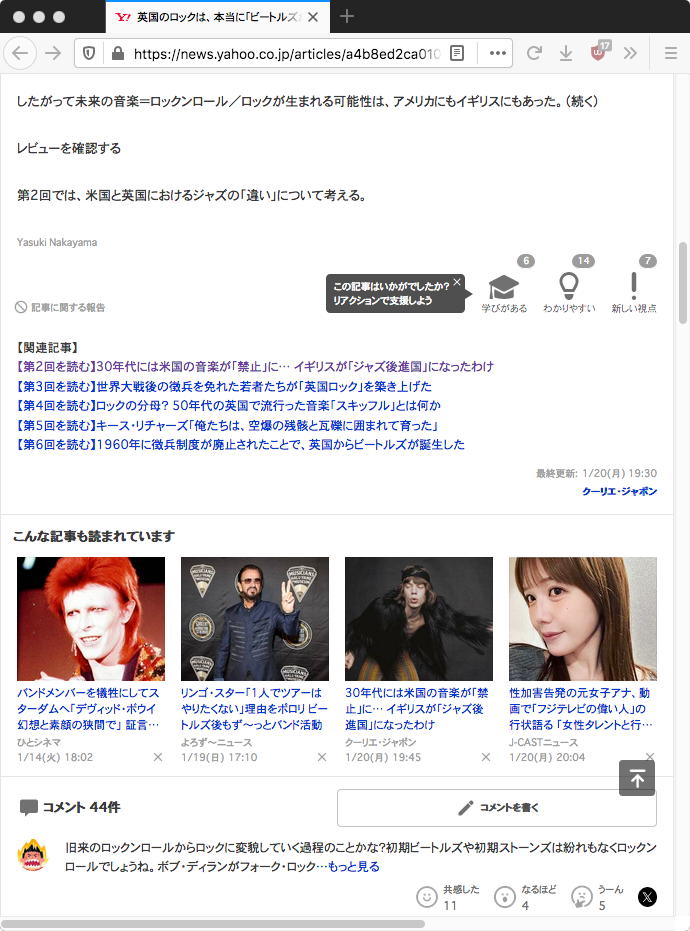Image resolution: width=690 pixels, height=931 pixels.
Task: Jump back to page top arrow
Action: tap(637, 778)
